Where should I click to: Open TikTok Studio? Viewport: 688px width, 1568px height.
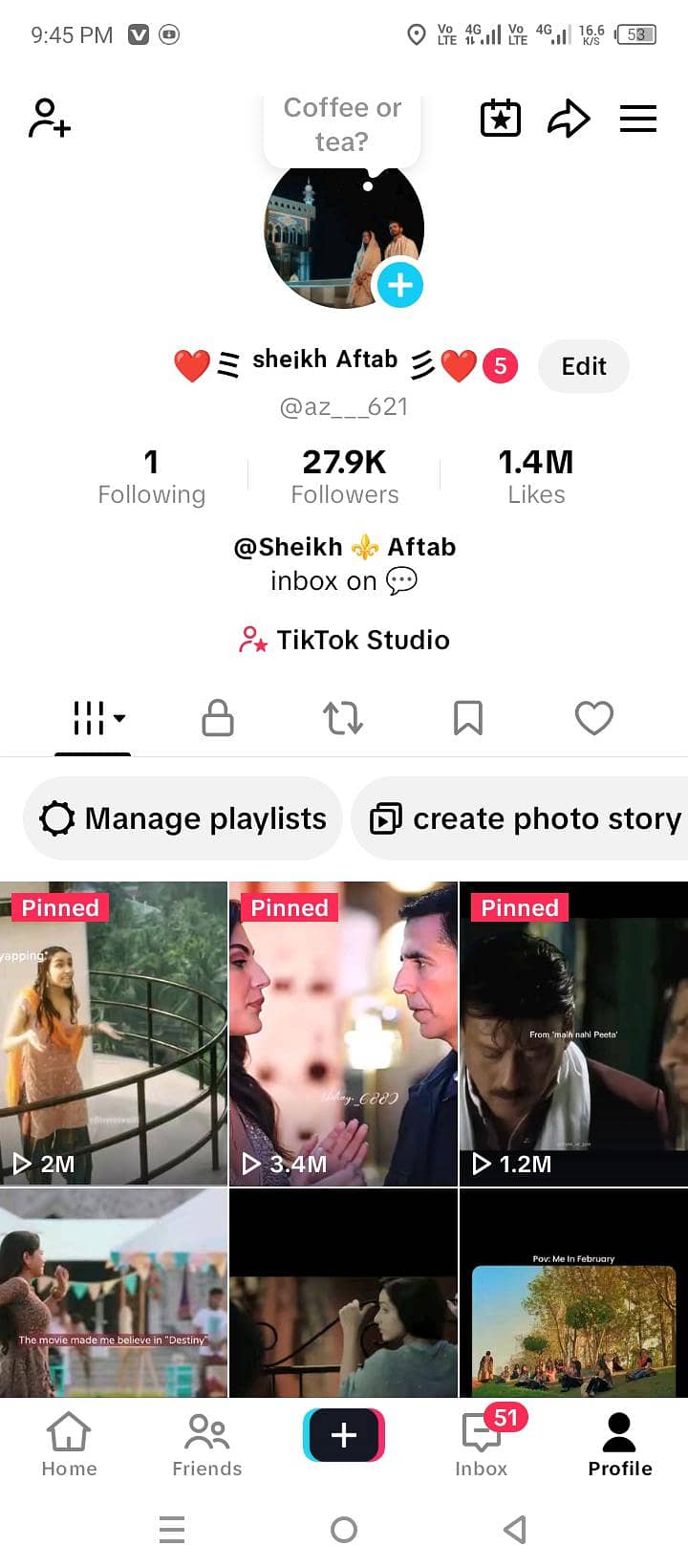(344, 640)
